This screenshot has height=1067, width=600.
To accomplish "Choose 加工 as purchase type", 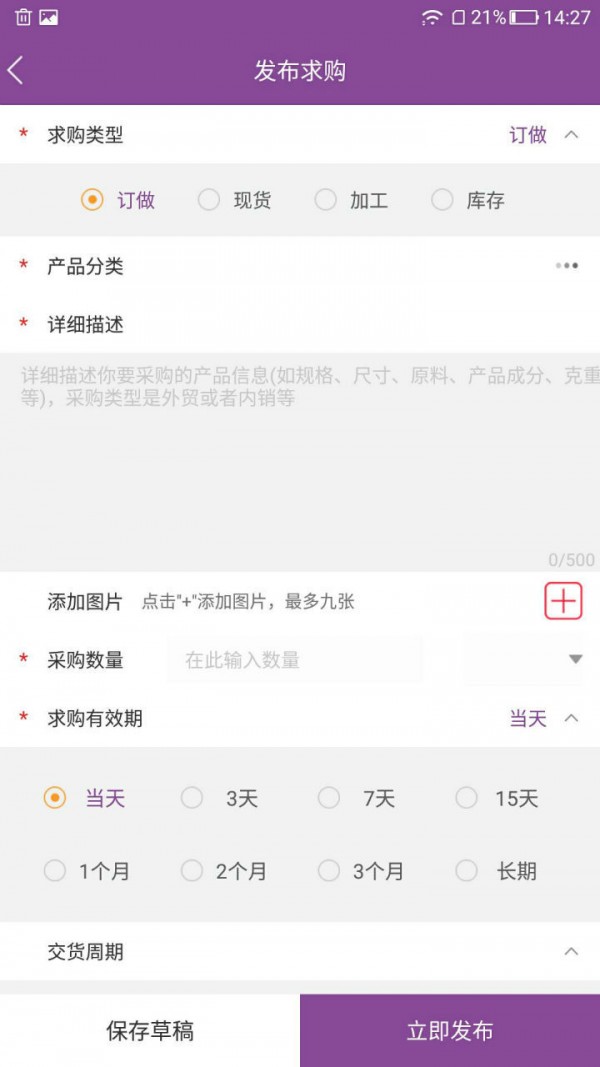I will point(352,200).
